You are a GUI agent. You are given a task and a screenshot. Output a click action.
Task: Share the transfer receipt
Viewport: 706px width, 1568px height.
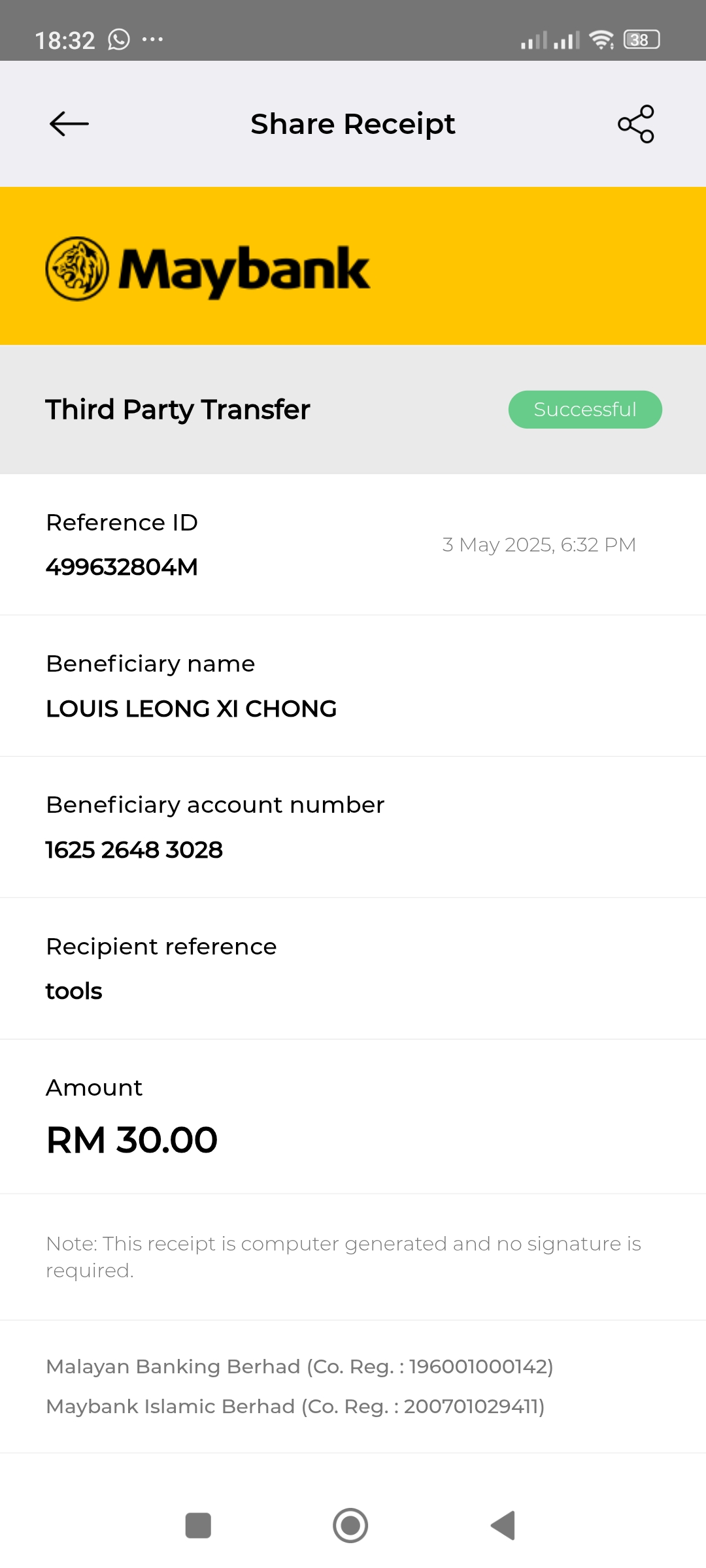[635, 123]
